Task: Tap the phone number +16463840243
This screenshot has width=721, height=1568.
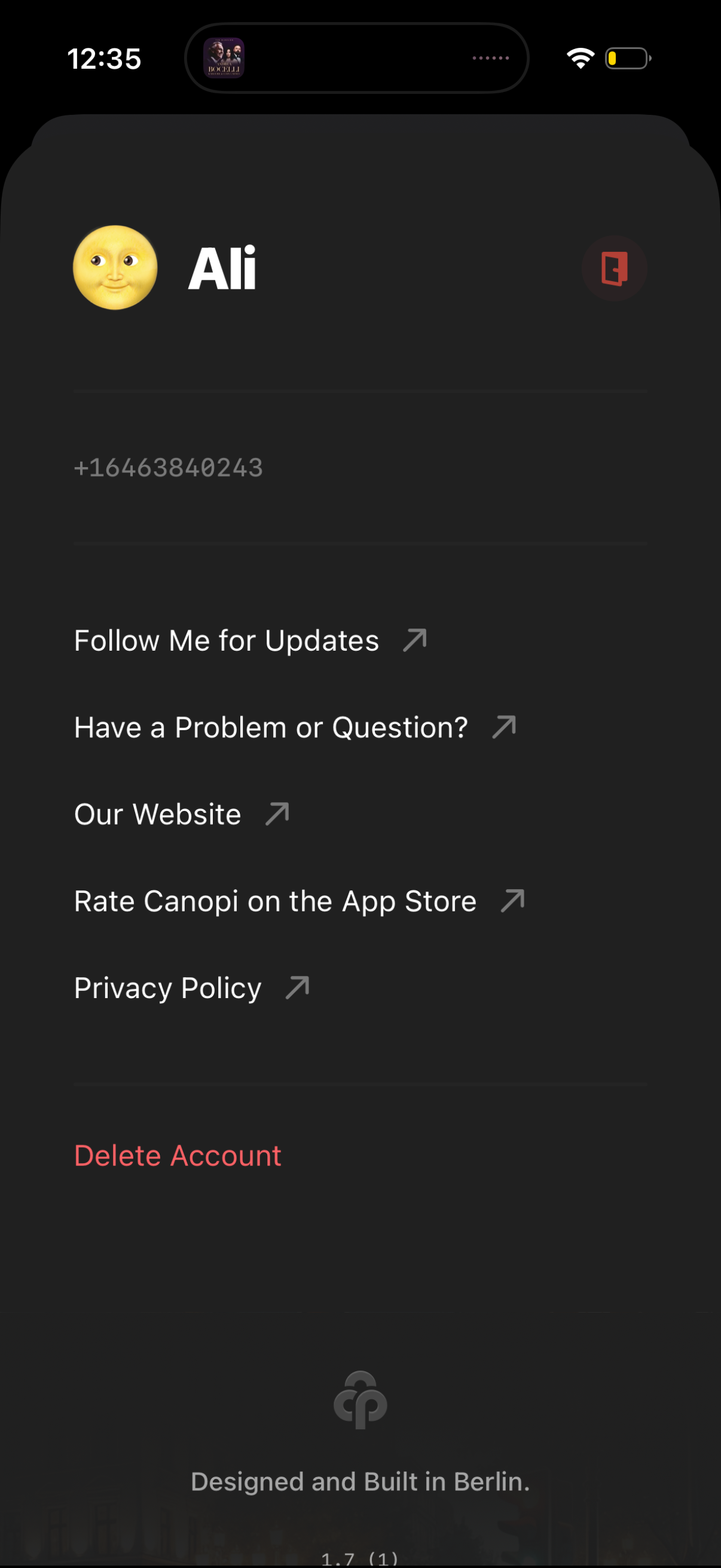Action: [x=168, y=468]
